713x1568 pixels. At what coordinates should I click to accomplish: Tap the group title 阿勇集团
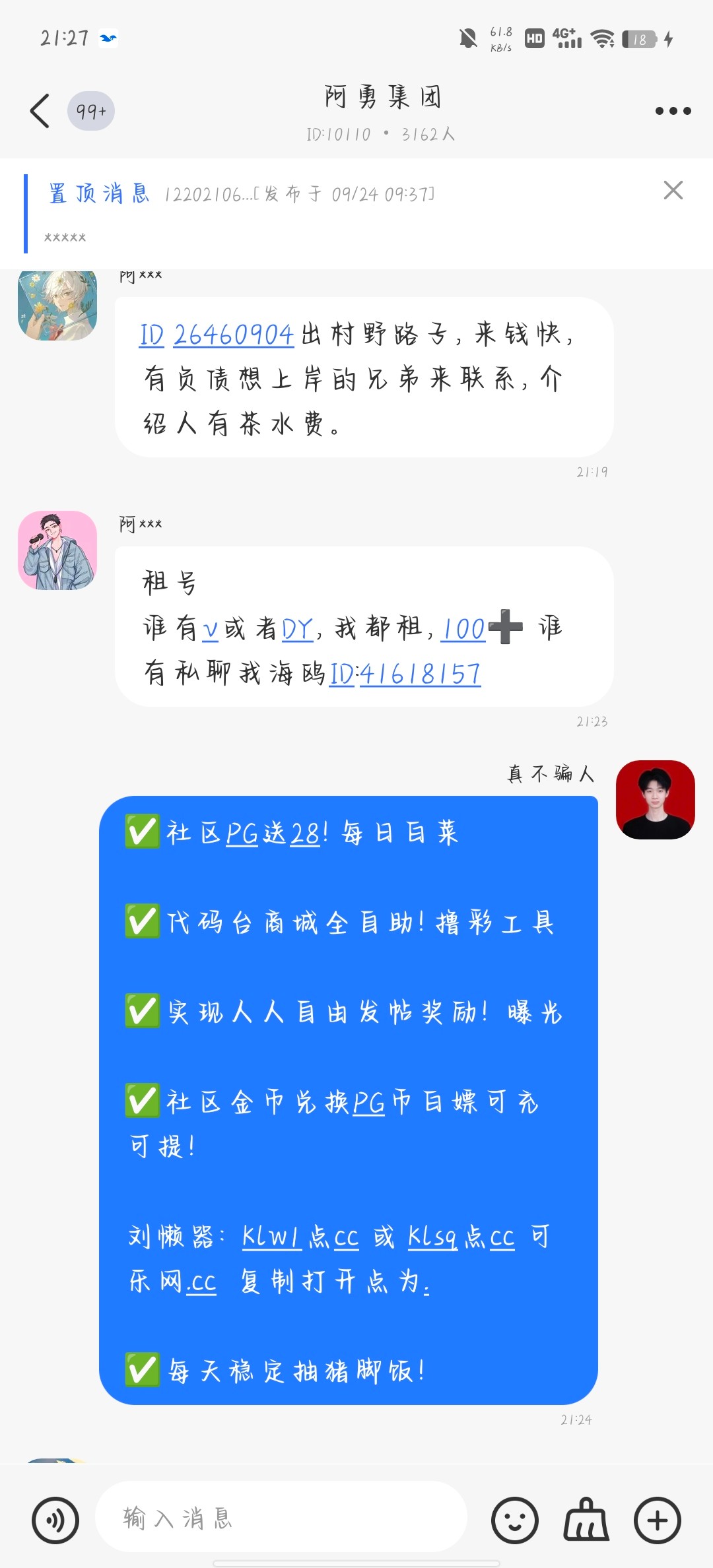(x=380, y=96)
